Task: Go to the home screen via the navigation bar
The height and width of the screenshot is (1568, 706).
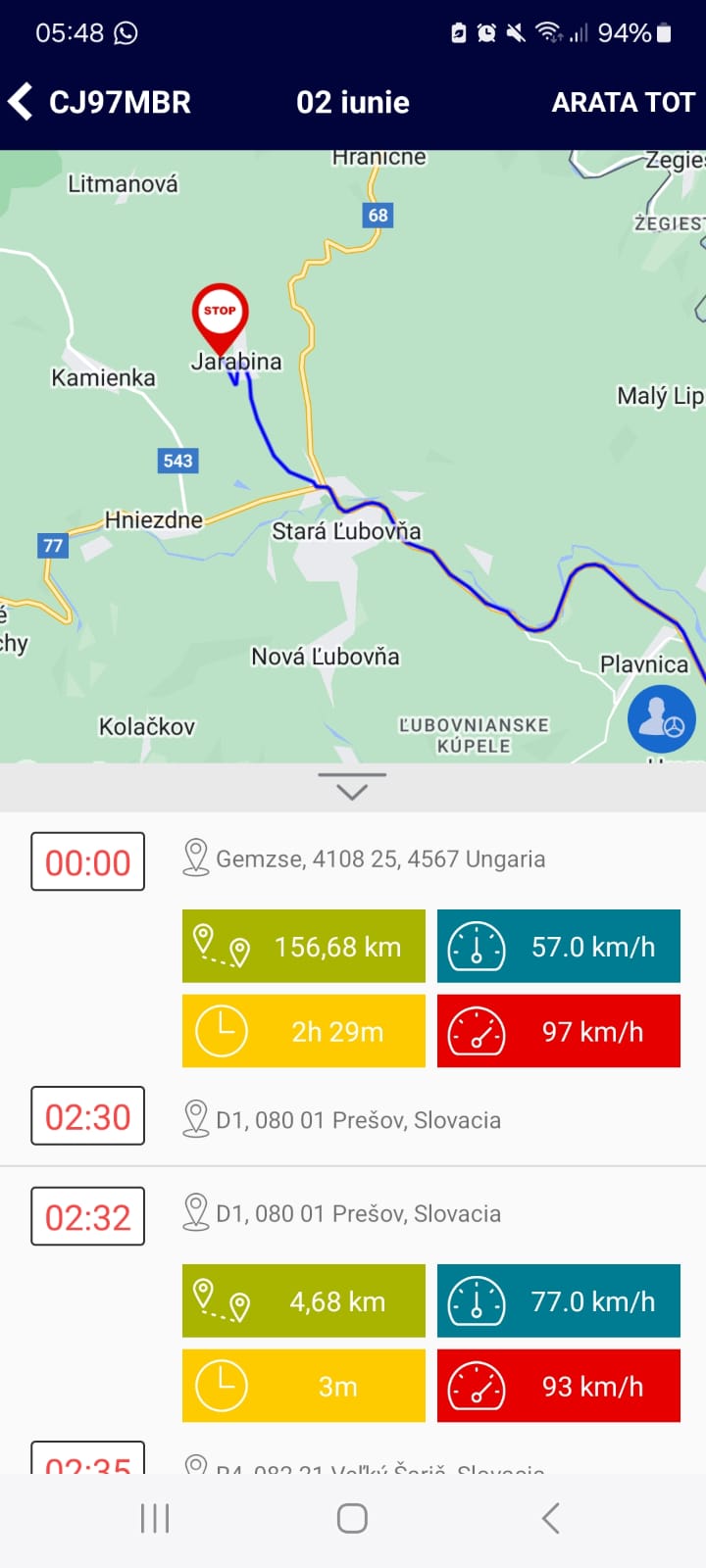Action: tap(352, 1519)
